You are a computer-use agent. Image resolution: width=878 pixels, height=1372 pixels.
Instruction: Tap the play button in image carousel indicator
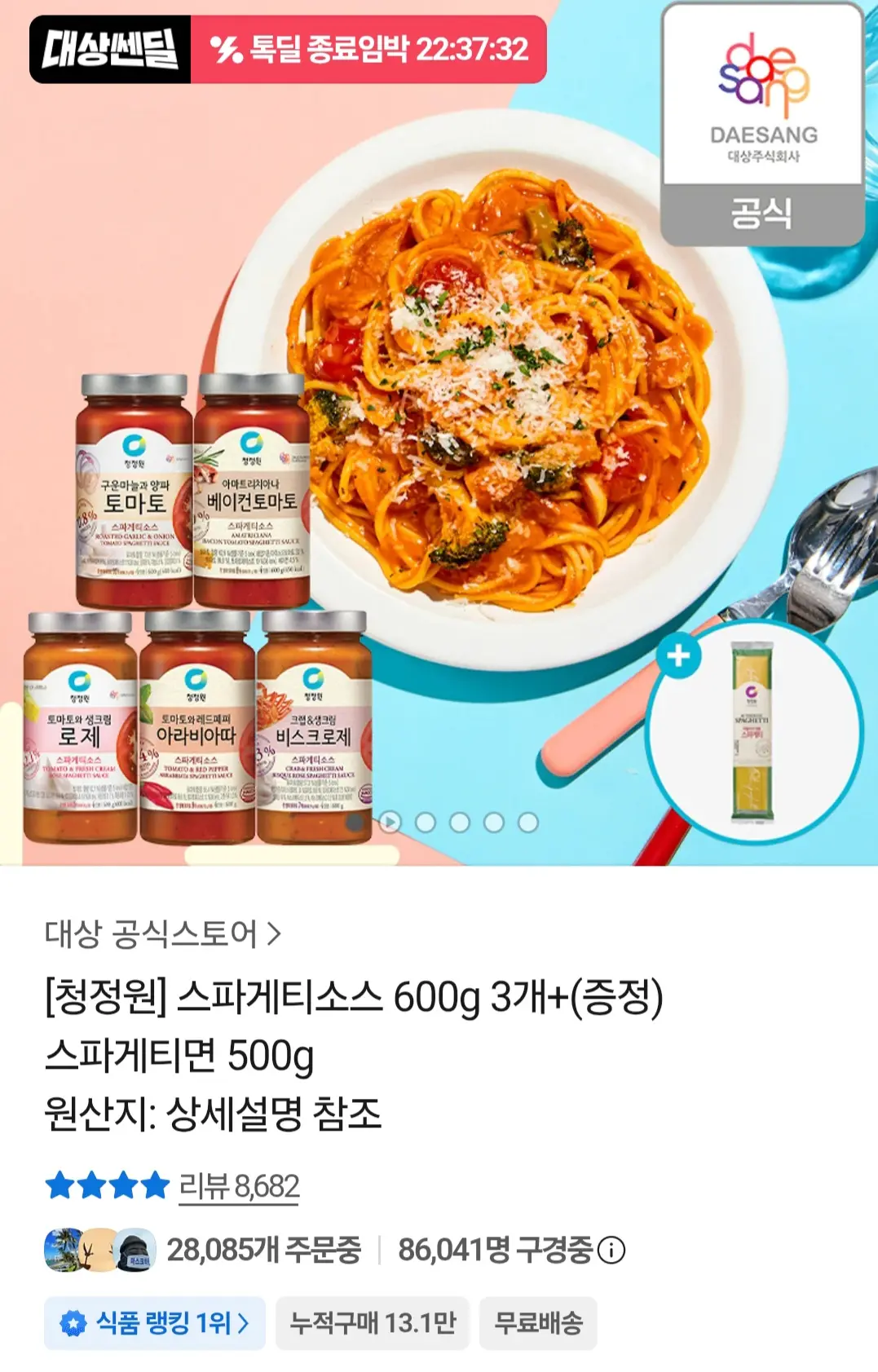(x=390, y=823)
